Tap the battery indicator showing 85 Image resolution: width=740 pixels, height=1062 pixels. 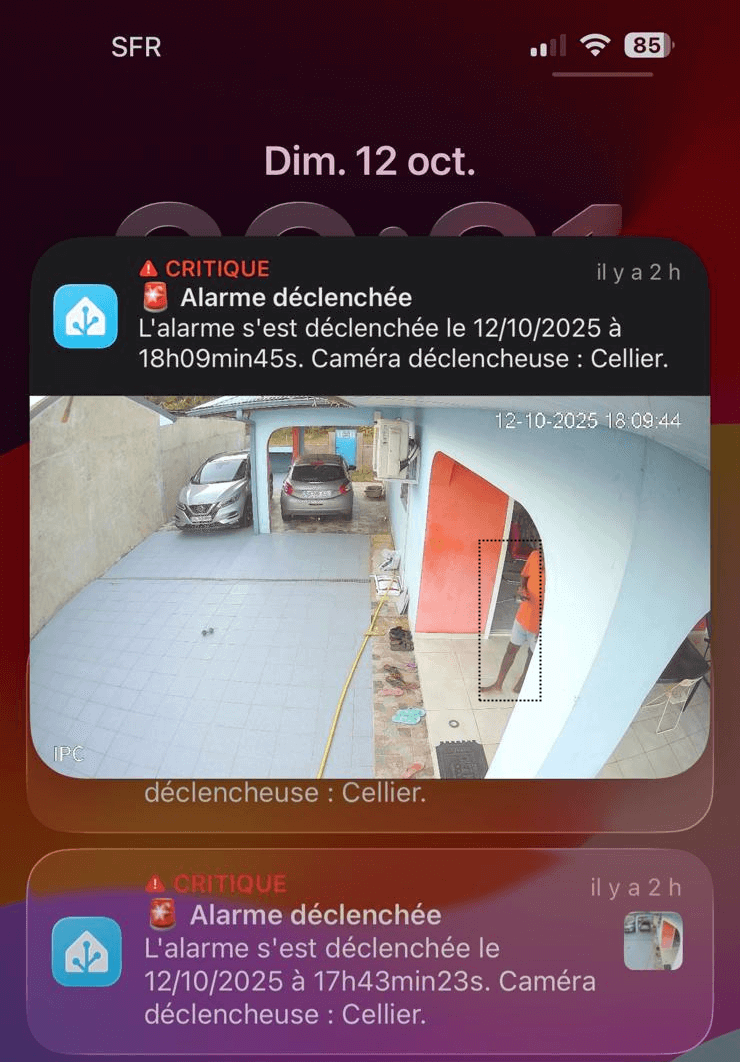coord(650,45)
